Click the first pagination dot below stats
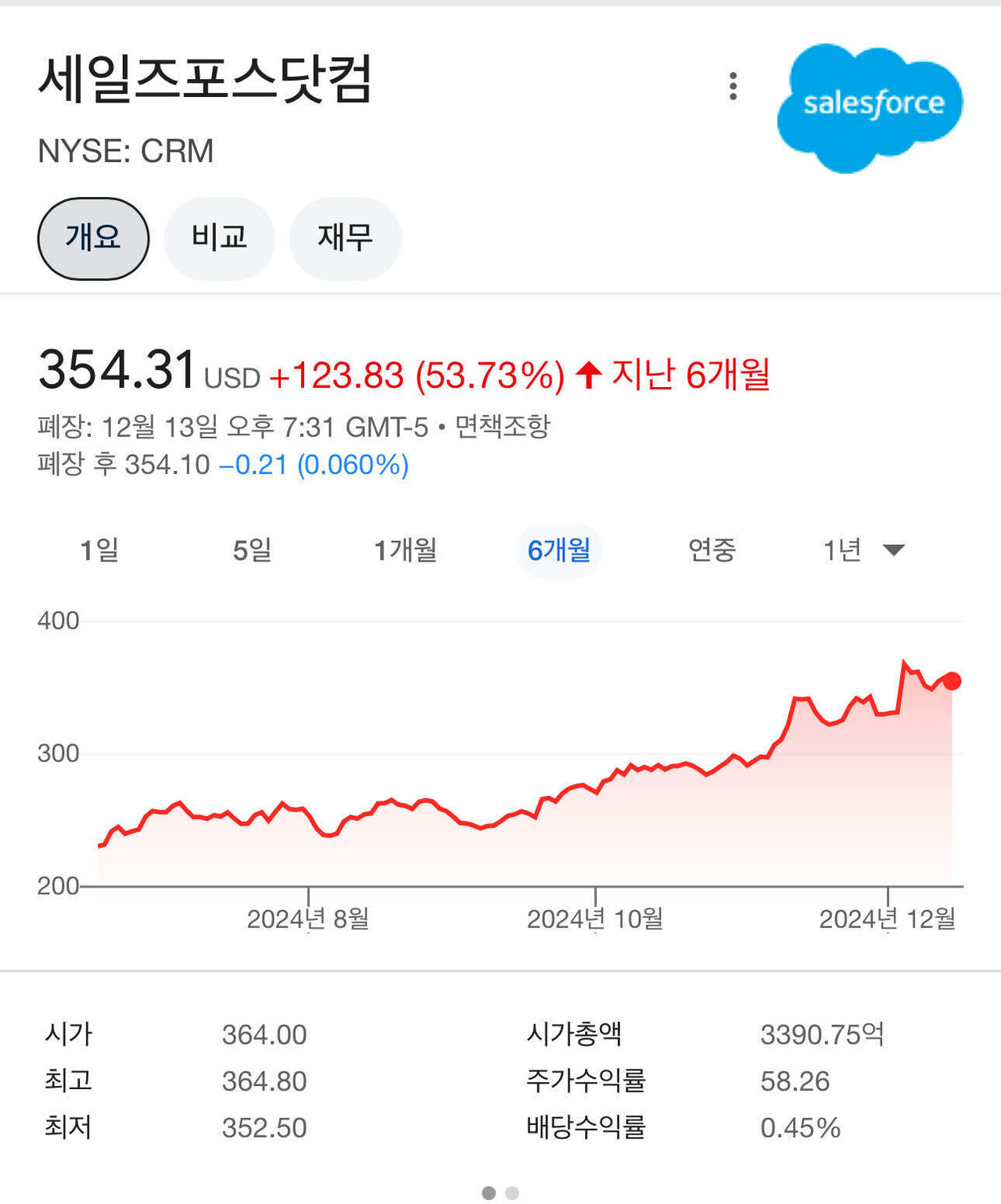The height and width of the screenshot is (1204, 1001). point(490,1193)
